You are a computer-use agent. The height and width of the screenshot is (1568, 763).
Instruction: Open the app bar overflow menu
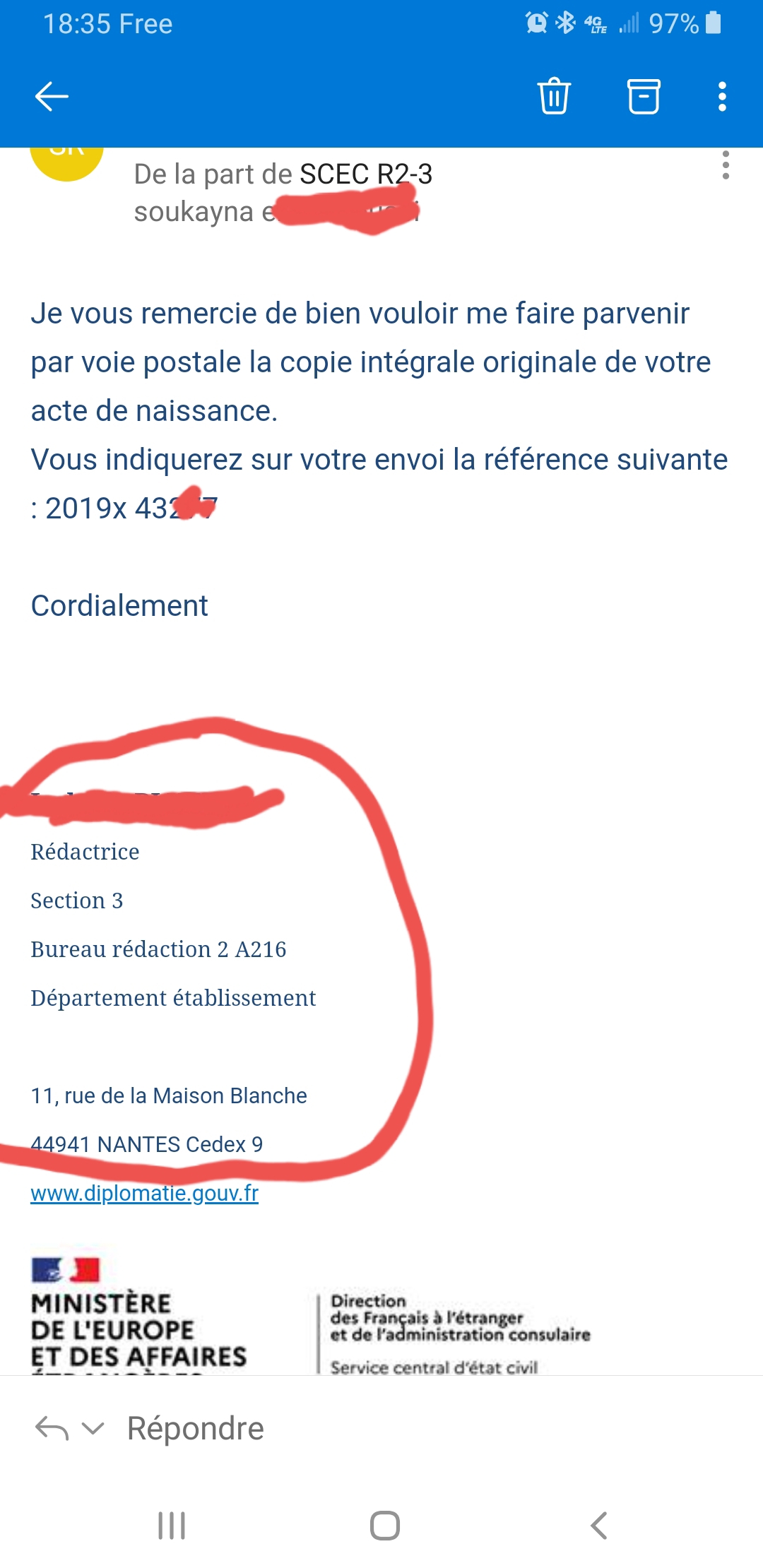[722, 96]
